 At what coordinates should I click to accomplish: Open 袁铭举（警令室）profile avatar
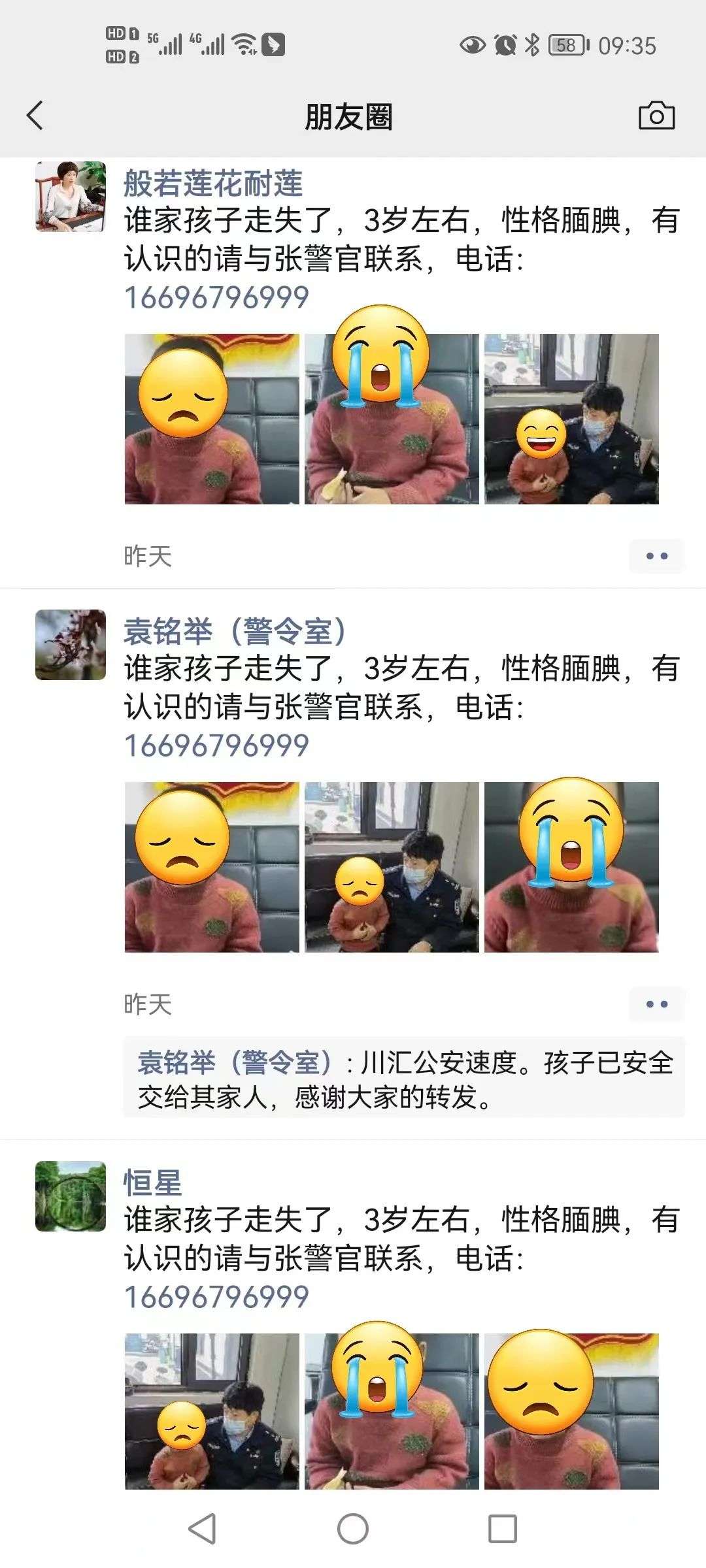[71, 645]
